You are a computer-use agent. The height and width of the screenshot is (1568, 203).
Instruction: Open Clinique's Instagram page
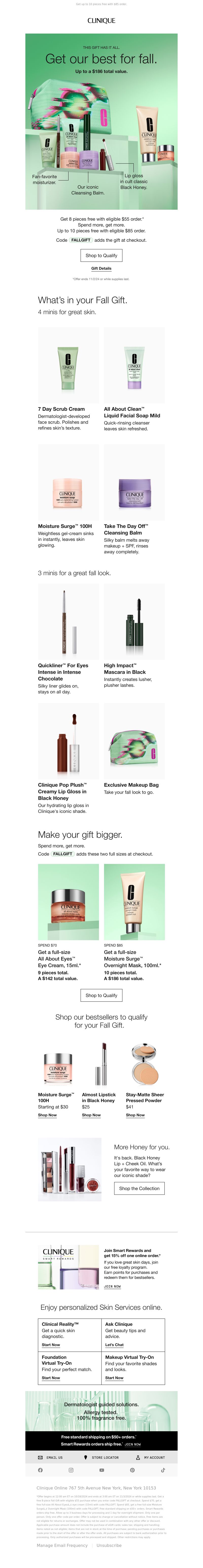point(71,1470)
